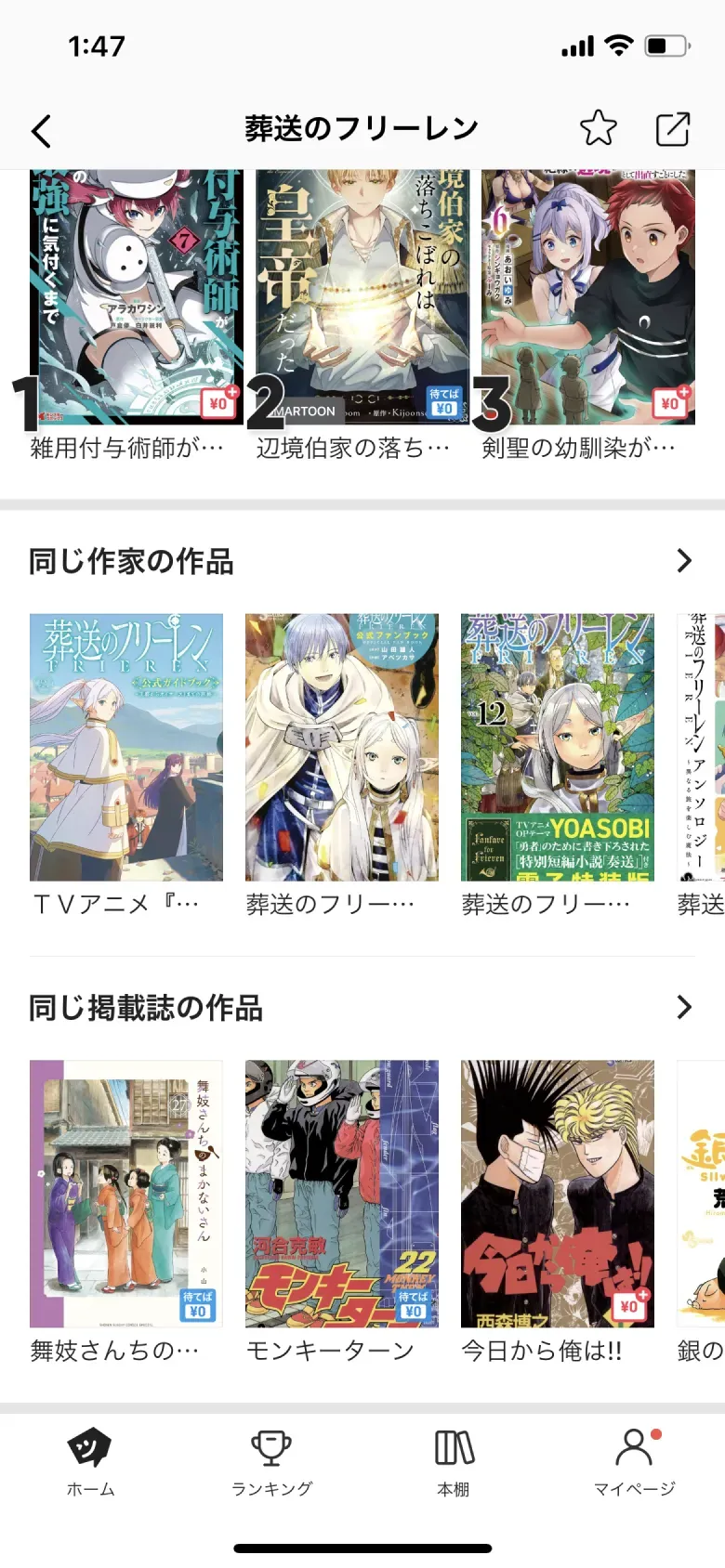Toggle the star favorite for 葬送のフリーレン

(599, 129)
